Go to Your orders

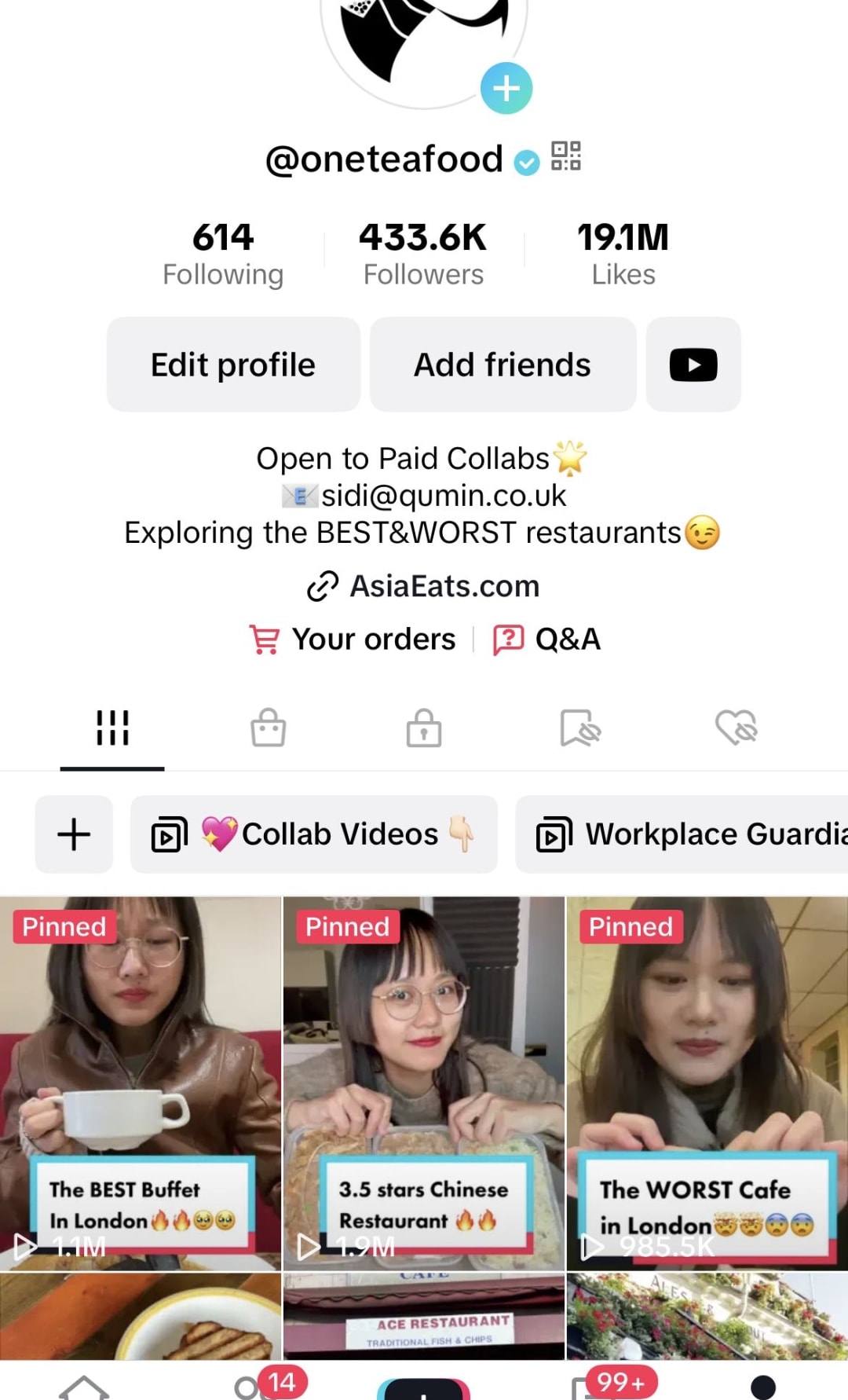(353, 640)
